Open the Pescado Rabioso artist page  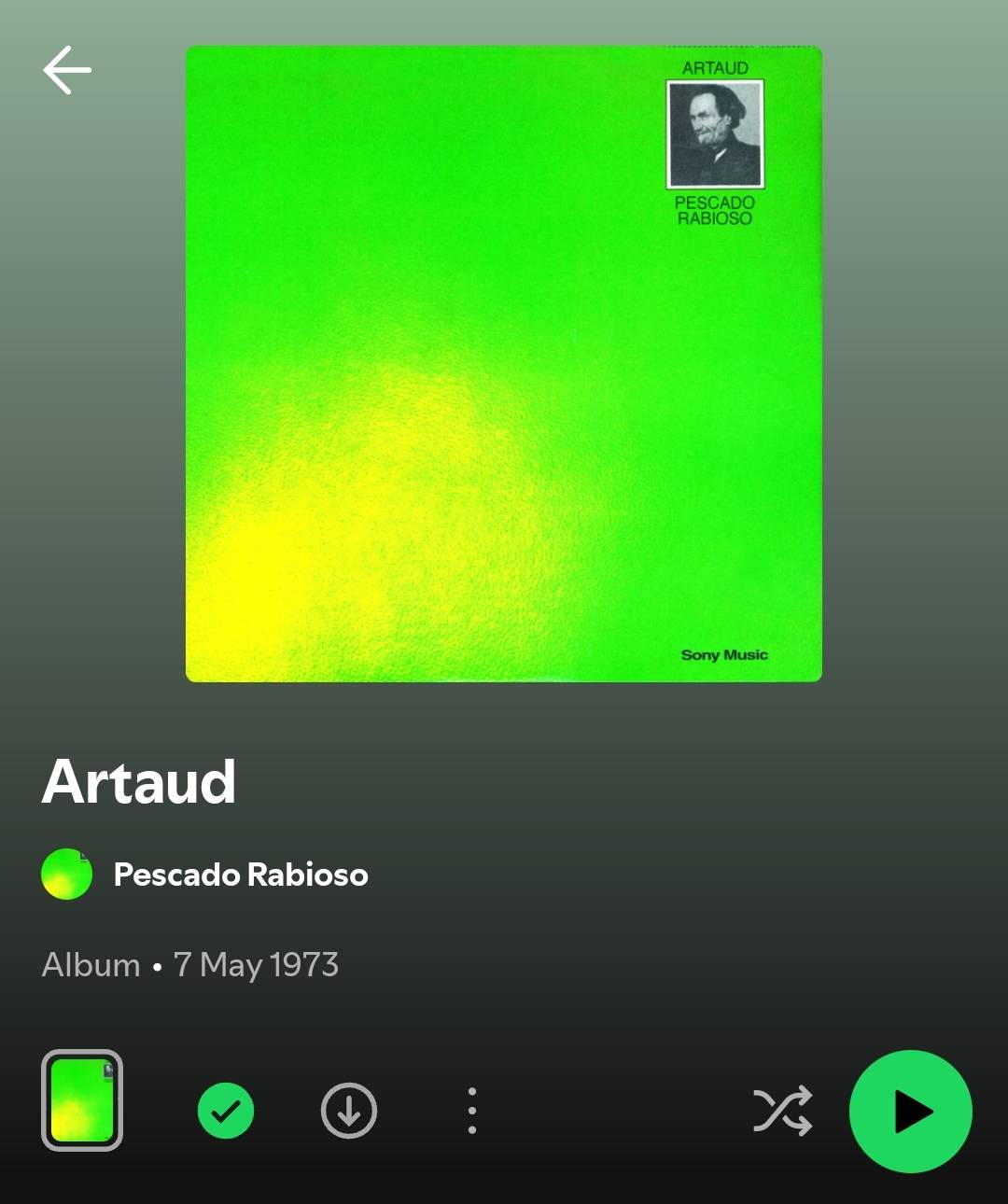coord(241,875)
